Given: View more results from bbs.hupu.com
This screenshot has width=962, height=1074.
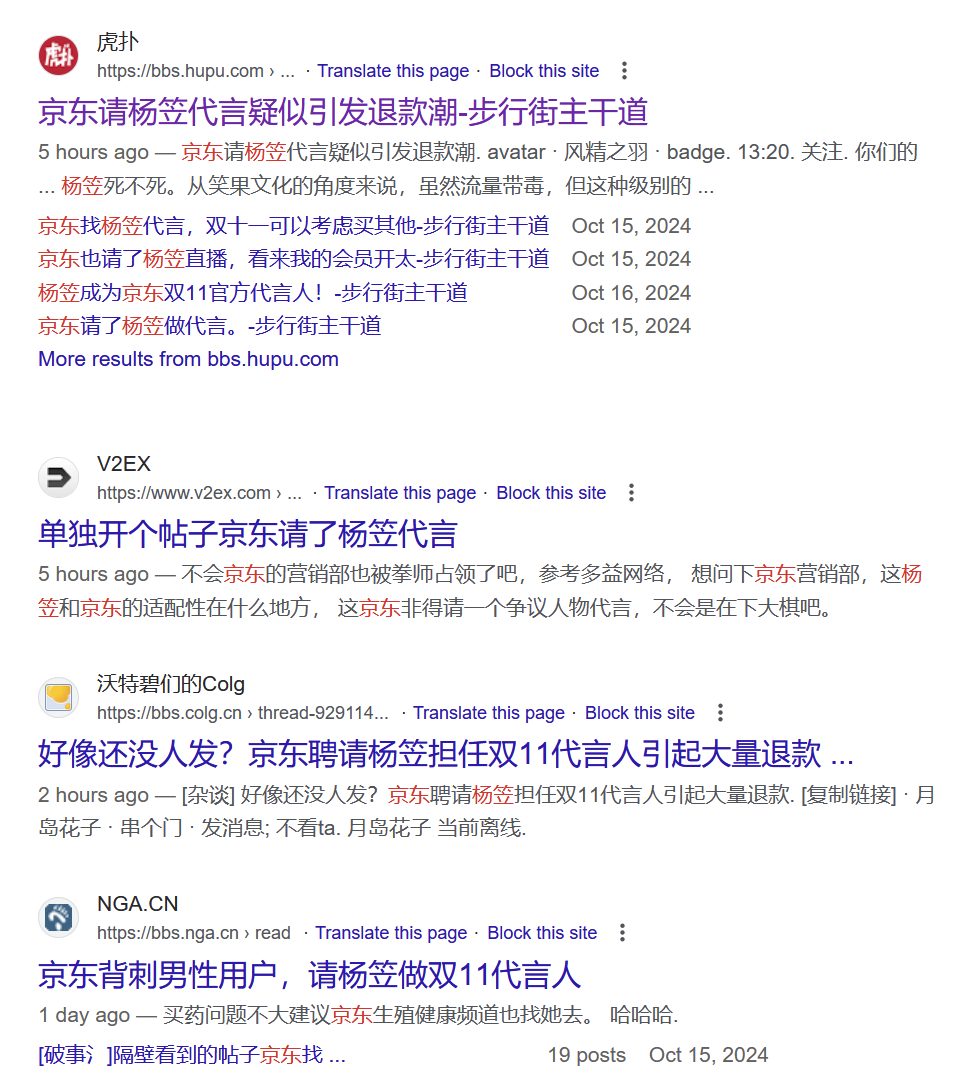Looking at the screenshot, I should 188,359.
